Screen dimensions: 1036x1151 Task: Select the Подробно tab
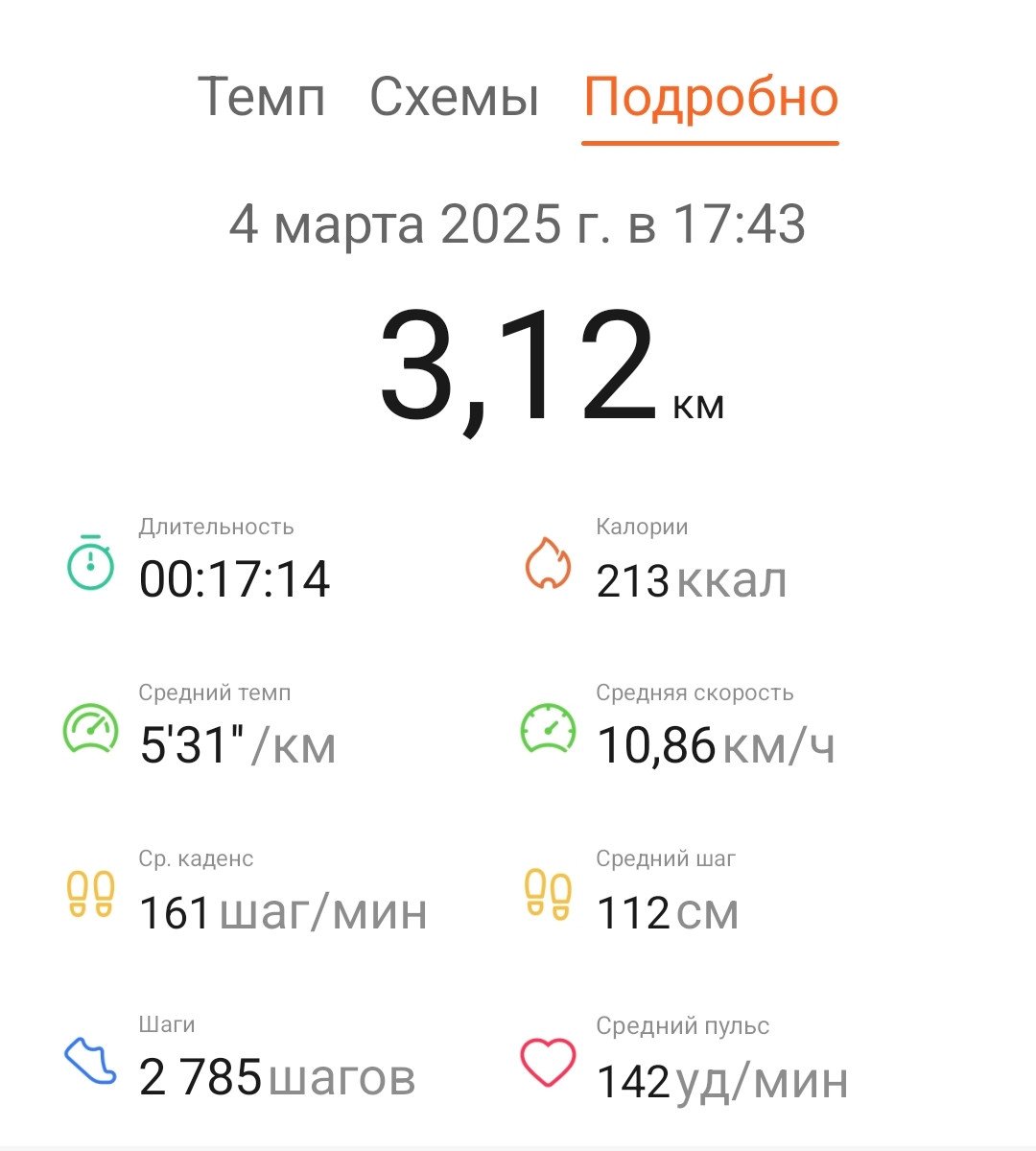point(711,99)
